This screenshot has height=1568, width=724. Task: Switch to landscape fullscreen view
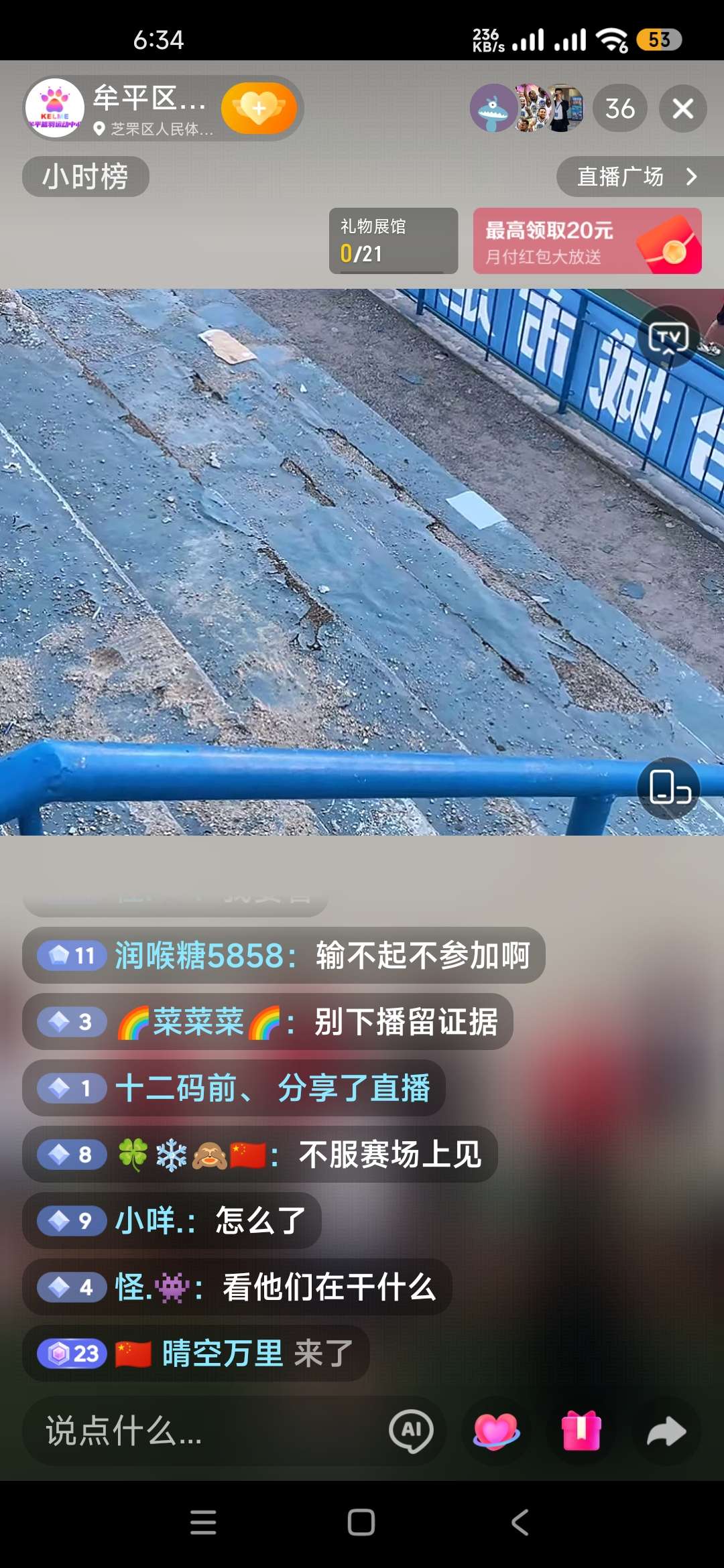coord(668,788)
